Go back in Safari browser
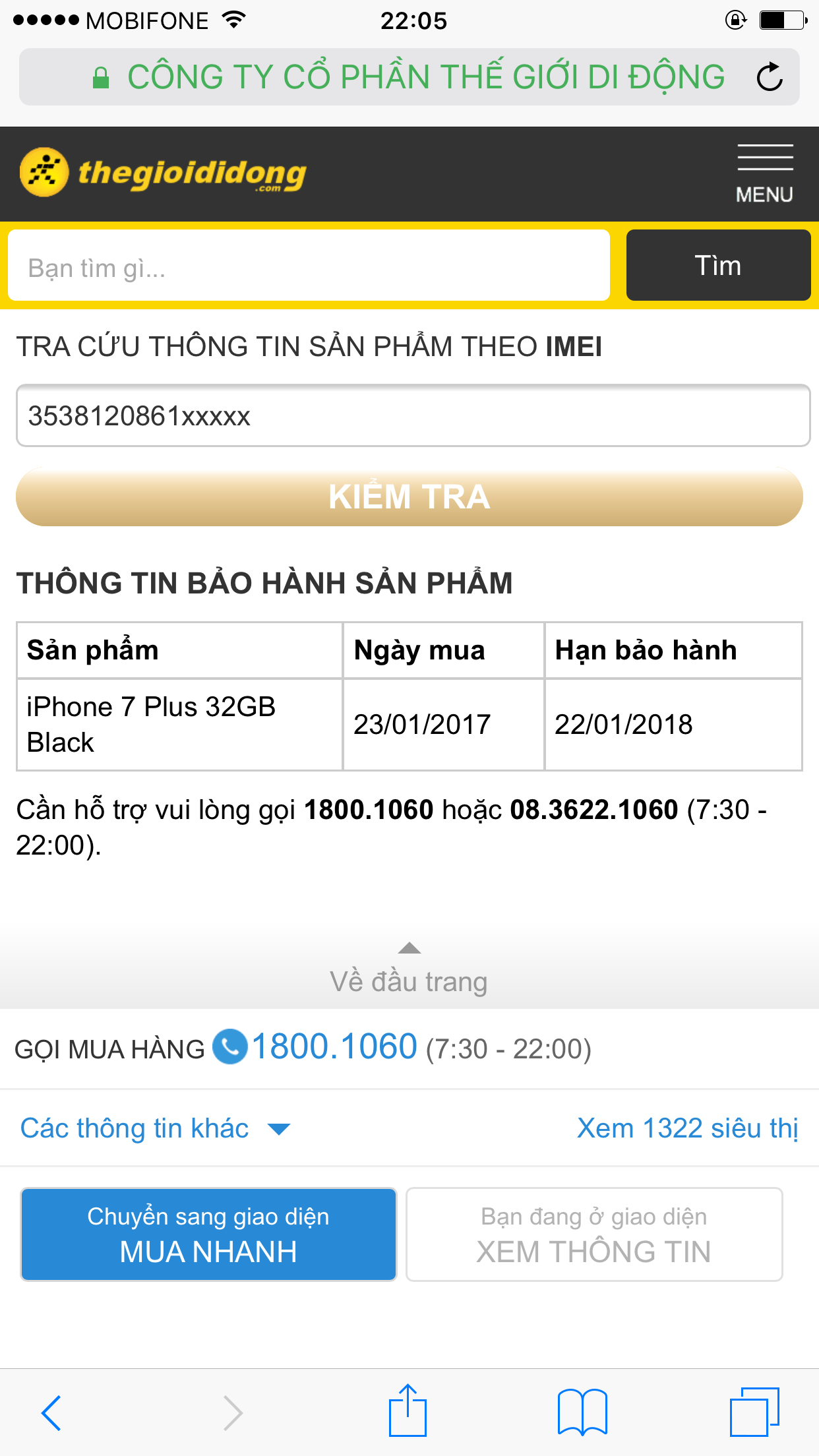 [x=51, y=1412]
